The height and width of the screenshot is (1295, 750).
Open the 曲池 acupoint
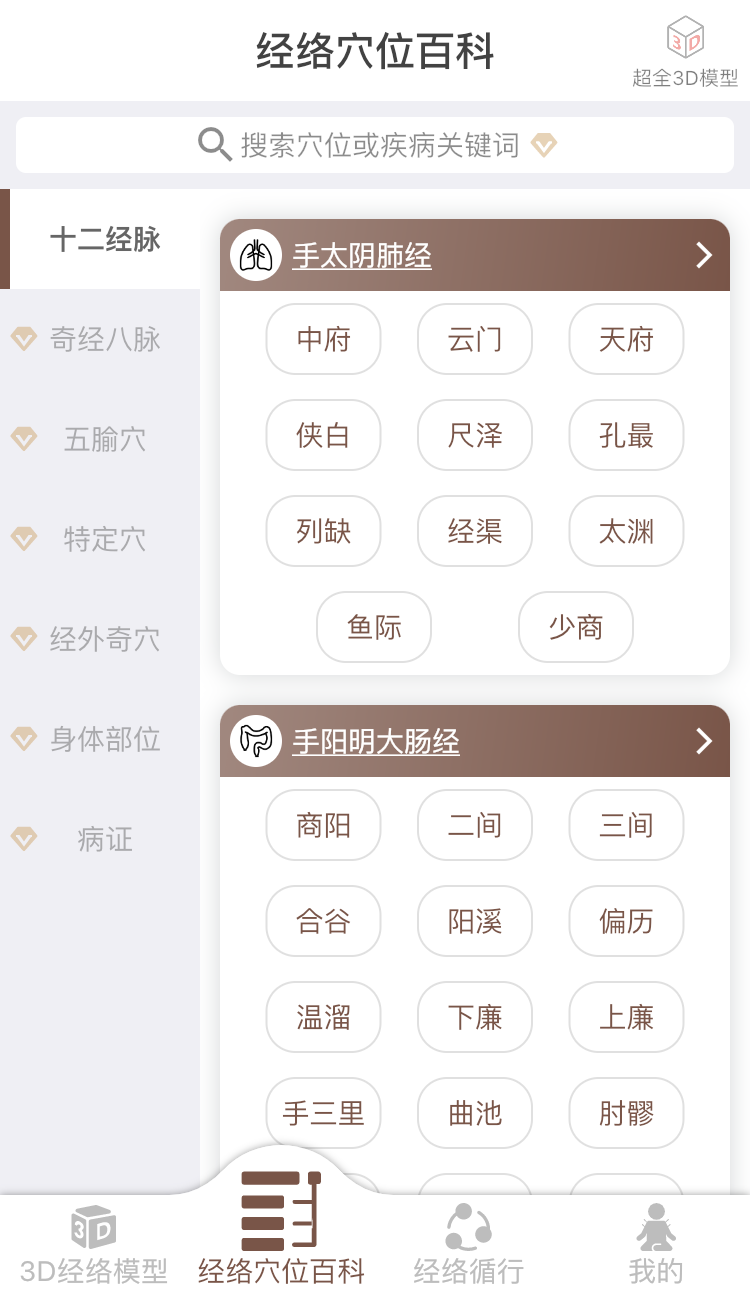tap(475, 1113)
